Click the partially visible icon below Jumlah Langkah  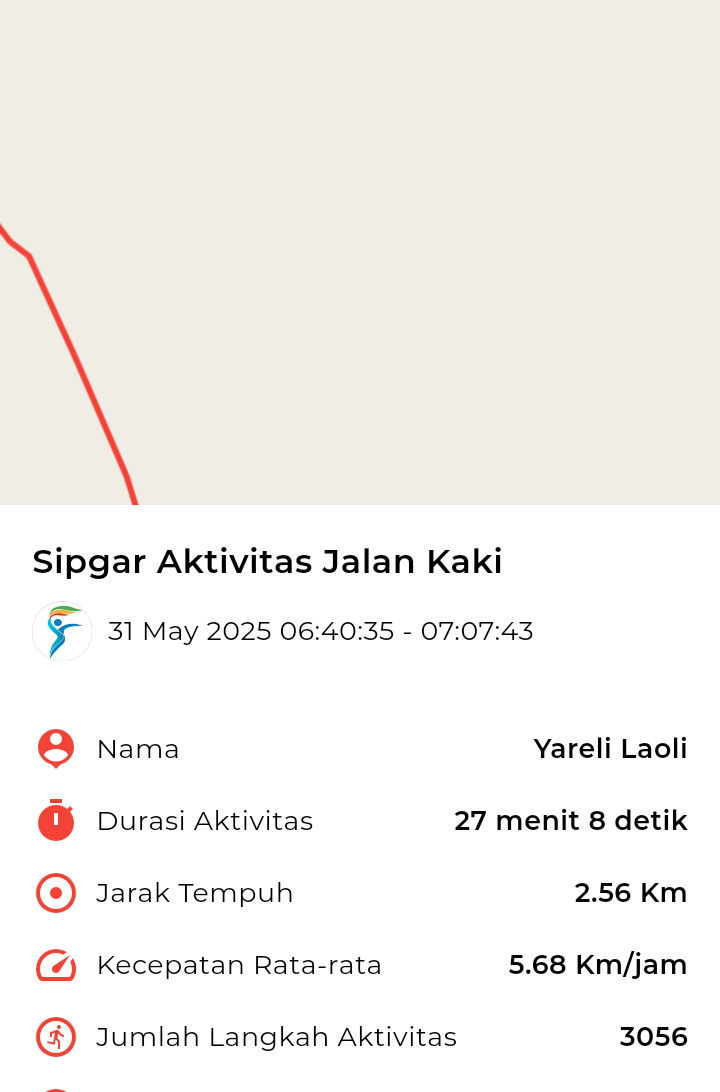(x=55, y=1087)
